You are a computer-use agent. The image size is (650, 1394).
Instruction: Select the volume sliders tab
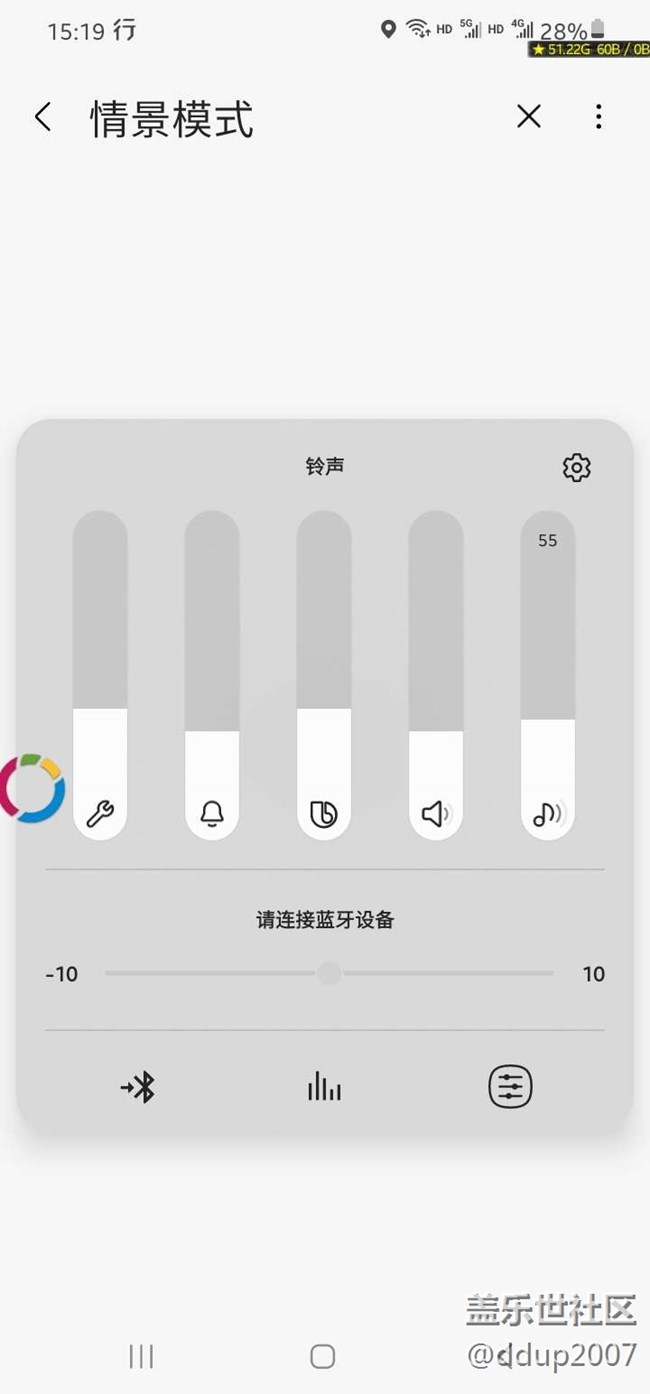pyautogui.click(x=510, y=1087)
